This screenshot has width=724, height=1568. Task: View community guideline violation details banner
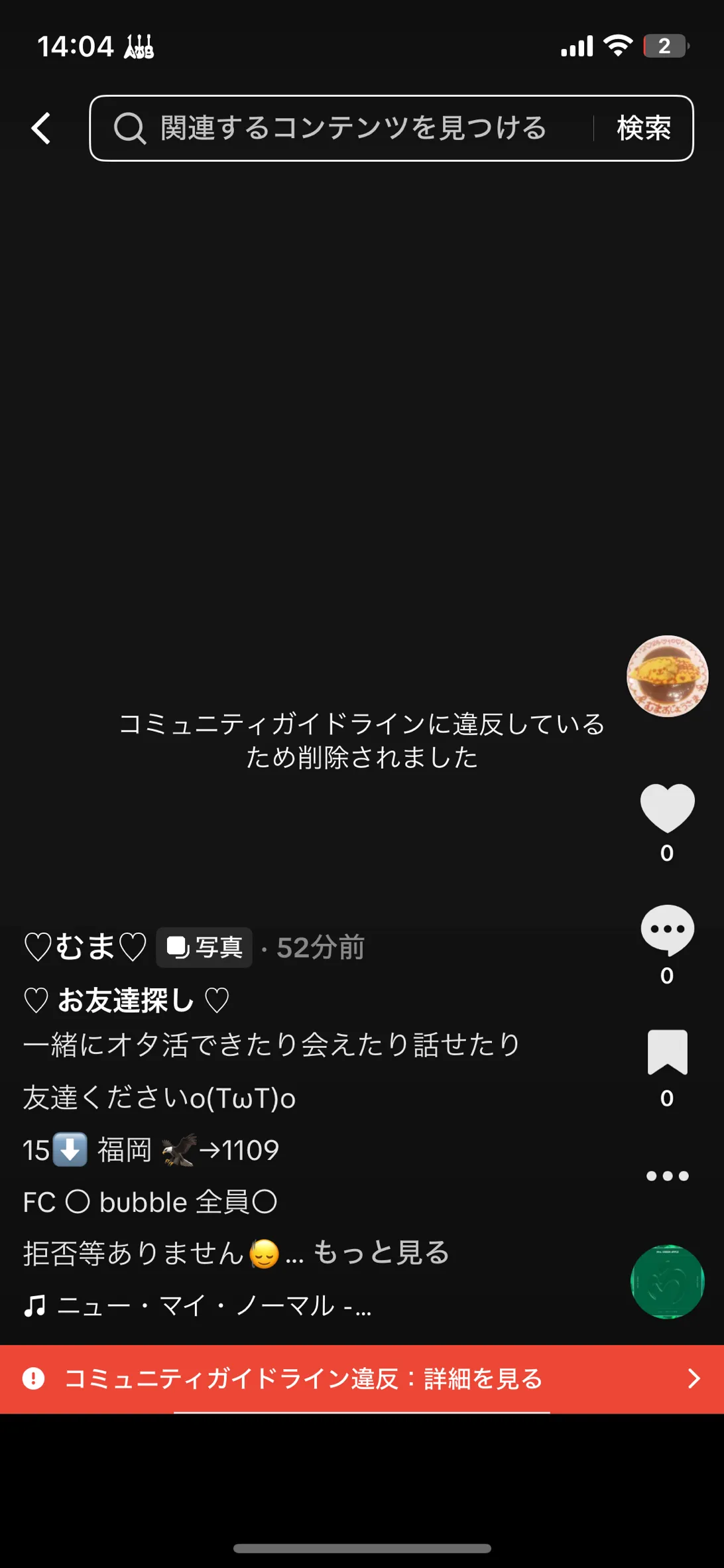tap(362, 1379)
